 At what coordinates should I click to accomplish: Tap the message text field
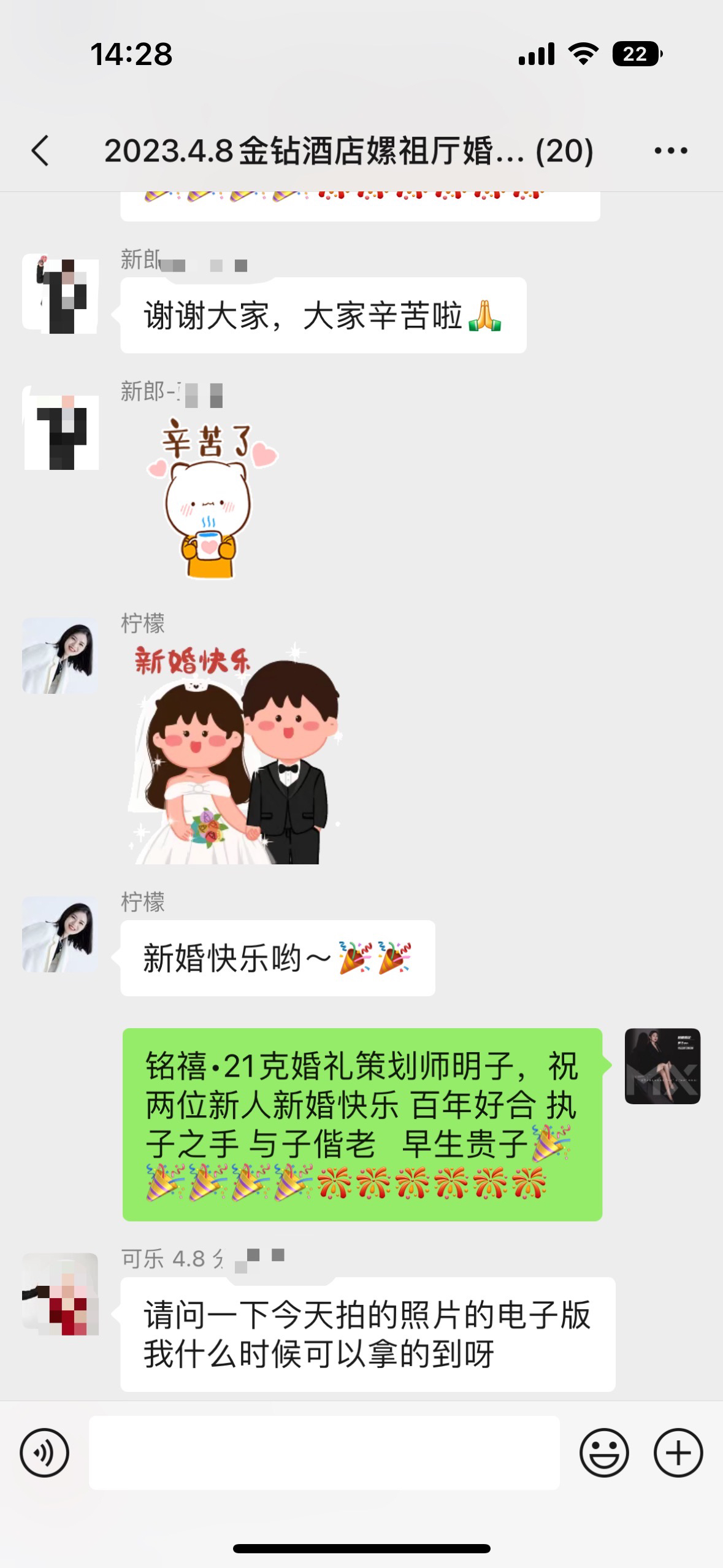(324, 1453)
